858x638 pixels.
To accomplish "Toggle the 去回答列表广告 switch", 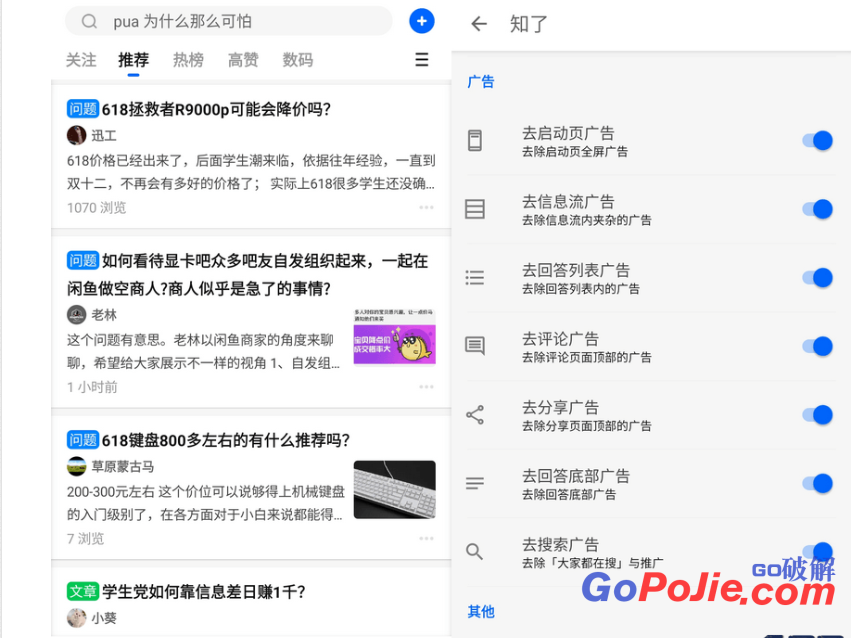I will click(x=818, y=278).
